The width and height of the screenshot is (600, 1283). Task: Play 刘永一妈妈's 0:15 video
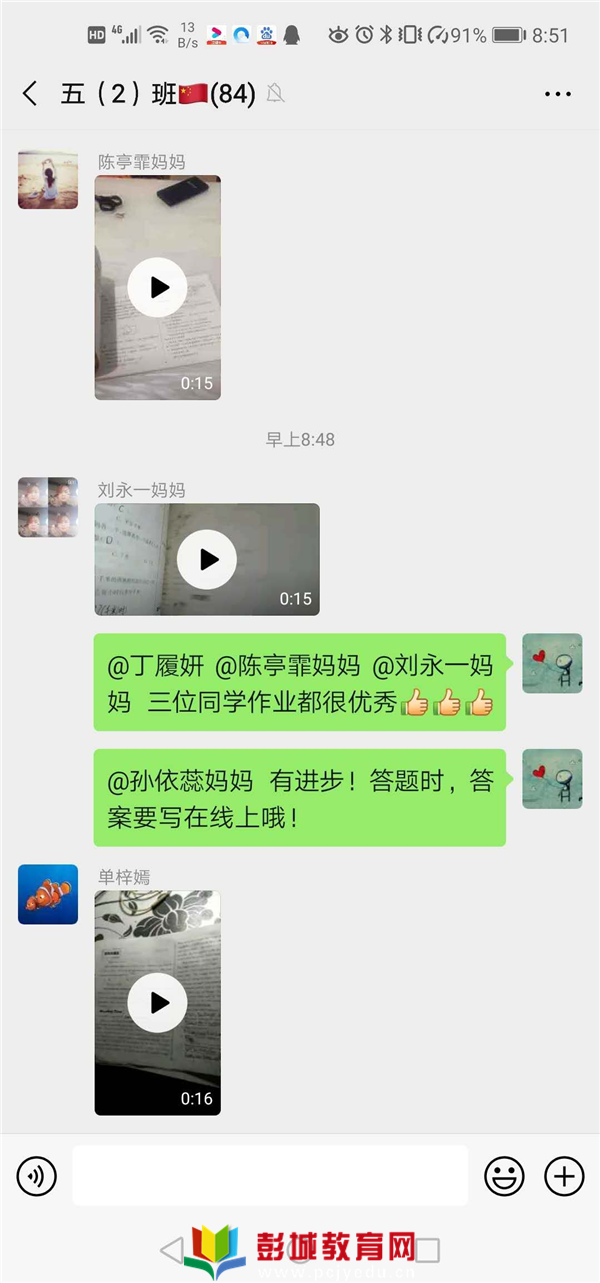click(x=207, y=559)
